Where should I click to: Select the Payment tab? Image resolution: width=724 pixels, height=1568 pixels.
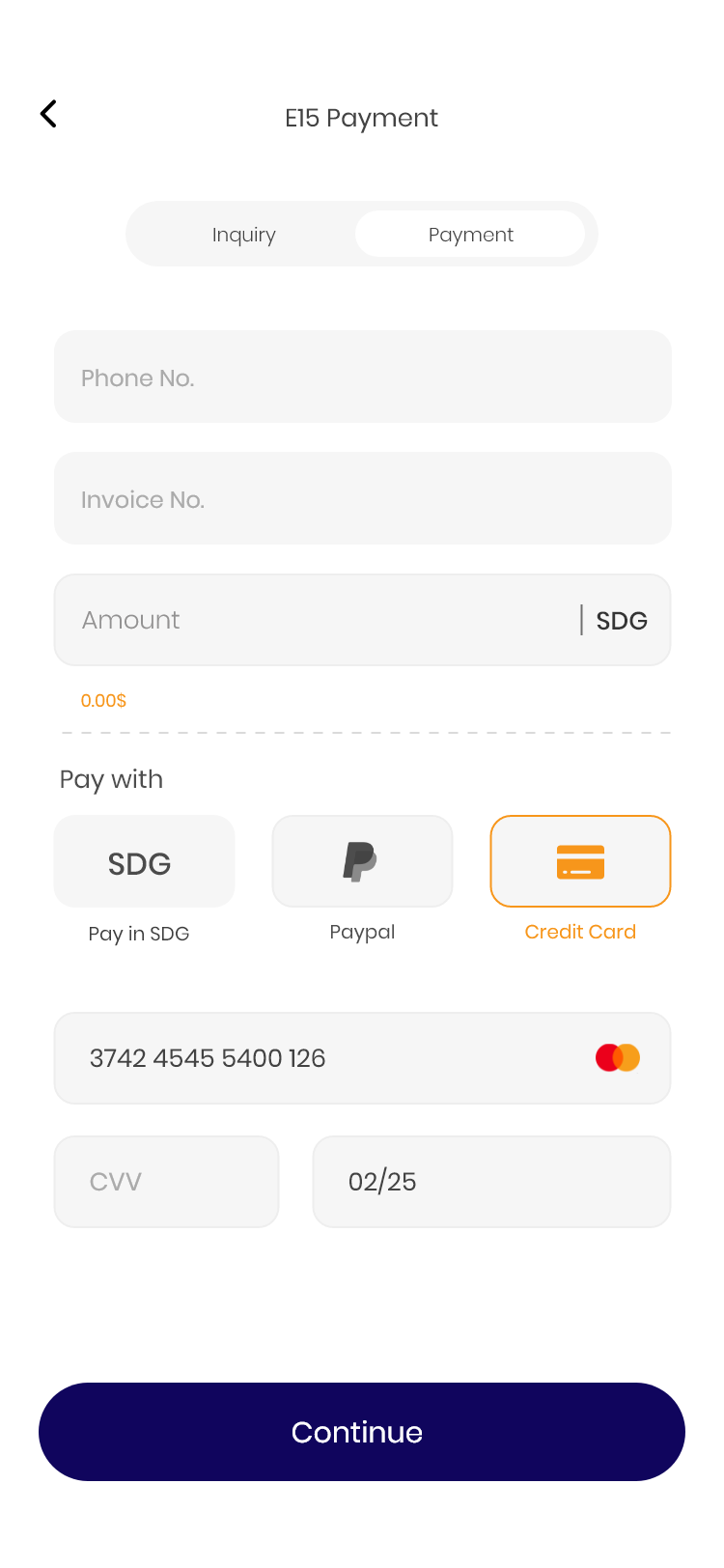(x=470, y=235)
